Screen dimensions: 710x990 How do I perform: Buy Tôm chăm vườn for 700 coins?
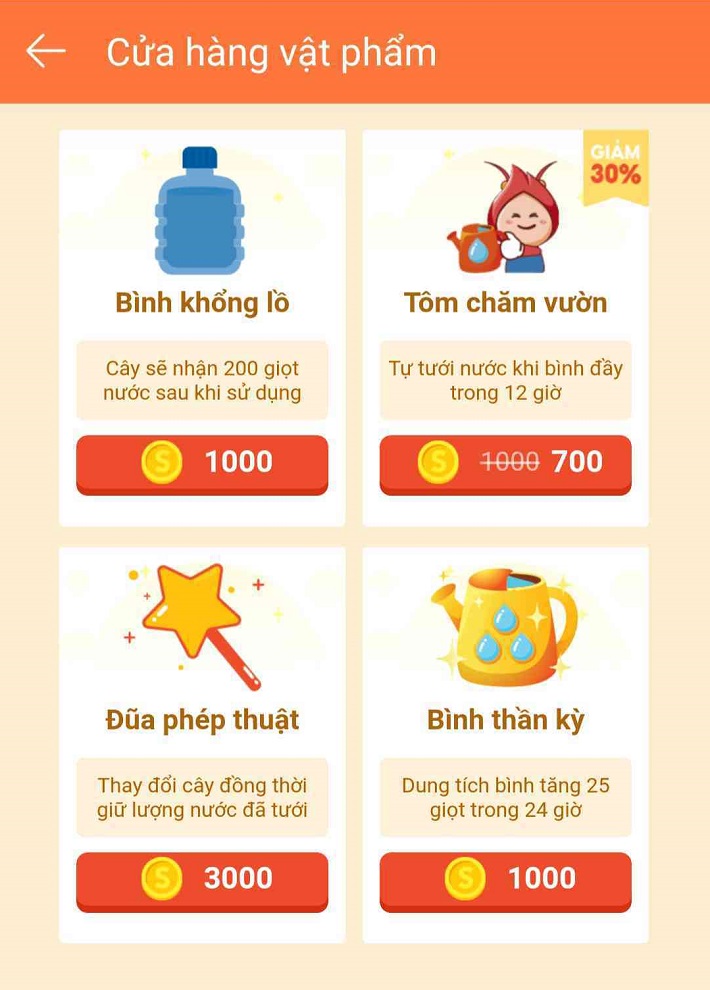pos(505,463)
